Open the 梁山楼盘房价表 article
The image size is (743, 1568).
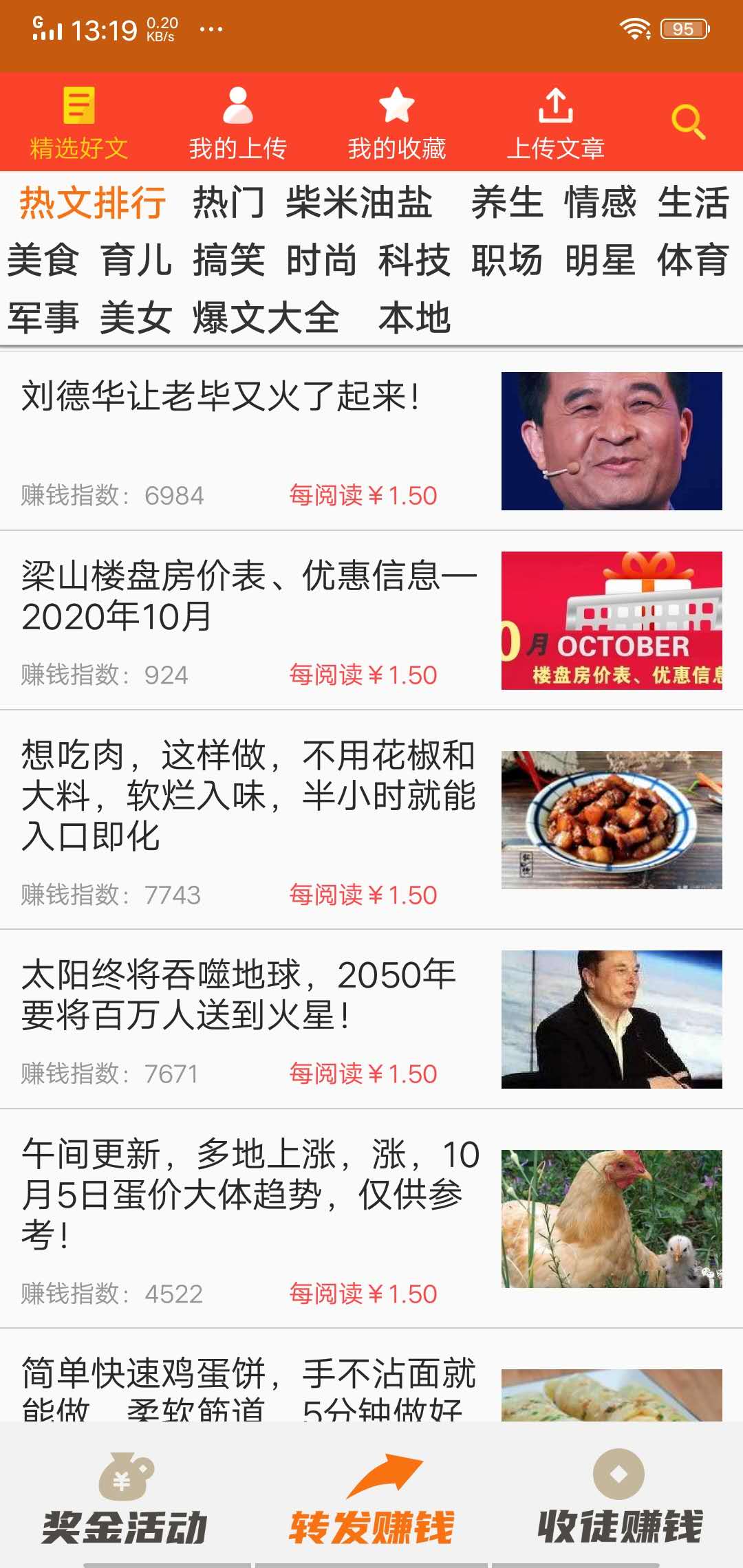[x=248, y=598]
